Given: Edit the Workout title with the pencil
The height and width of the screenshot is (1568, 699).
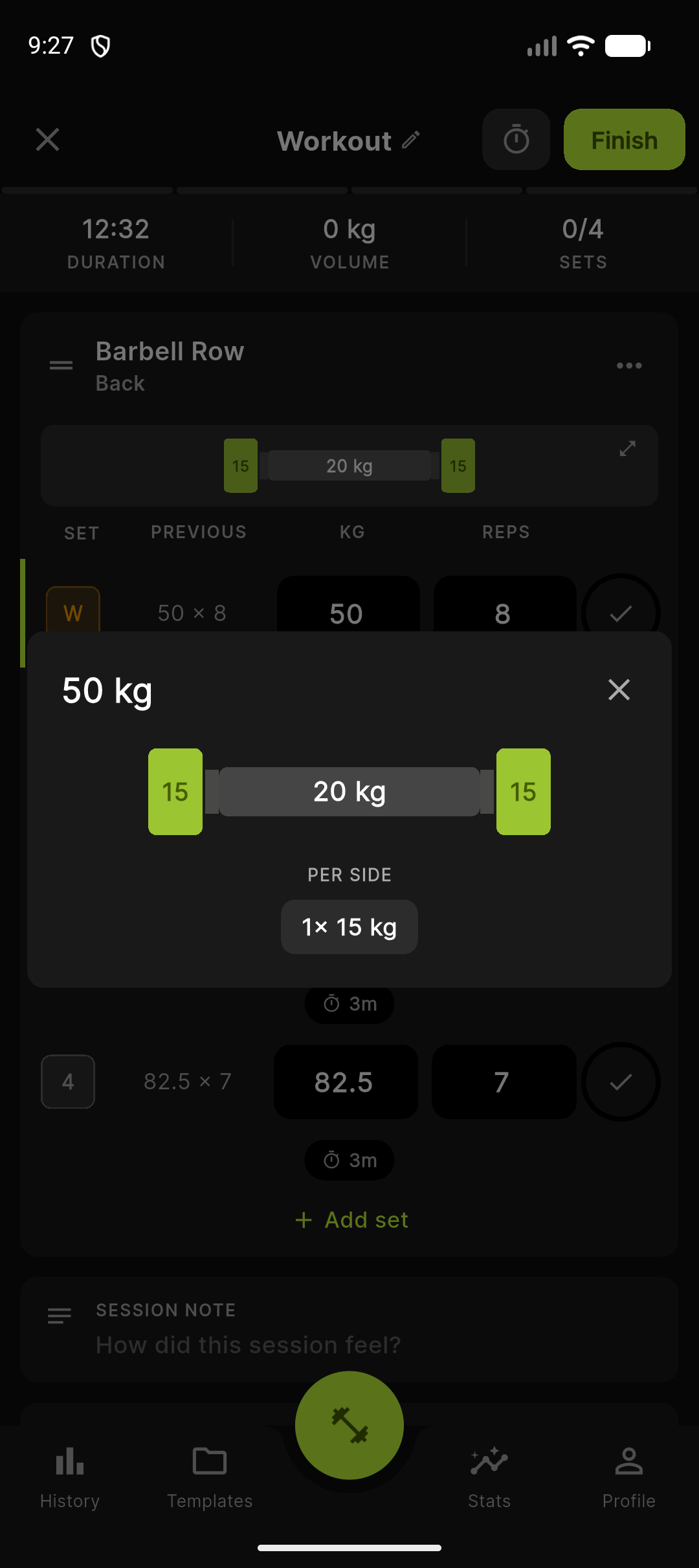Looking at the screenshot, I should pos(411,140).
